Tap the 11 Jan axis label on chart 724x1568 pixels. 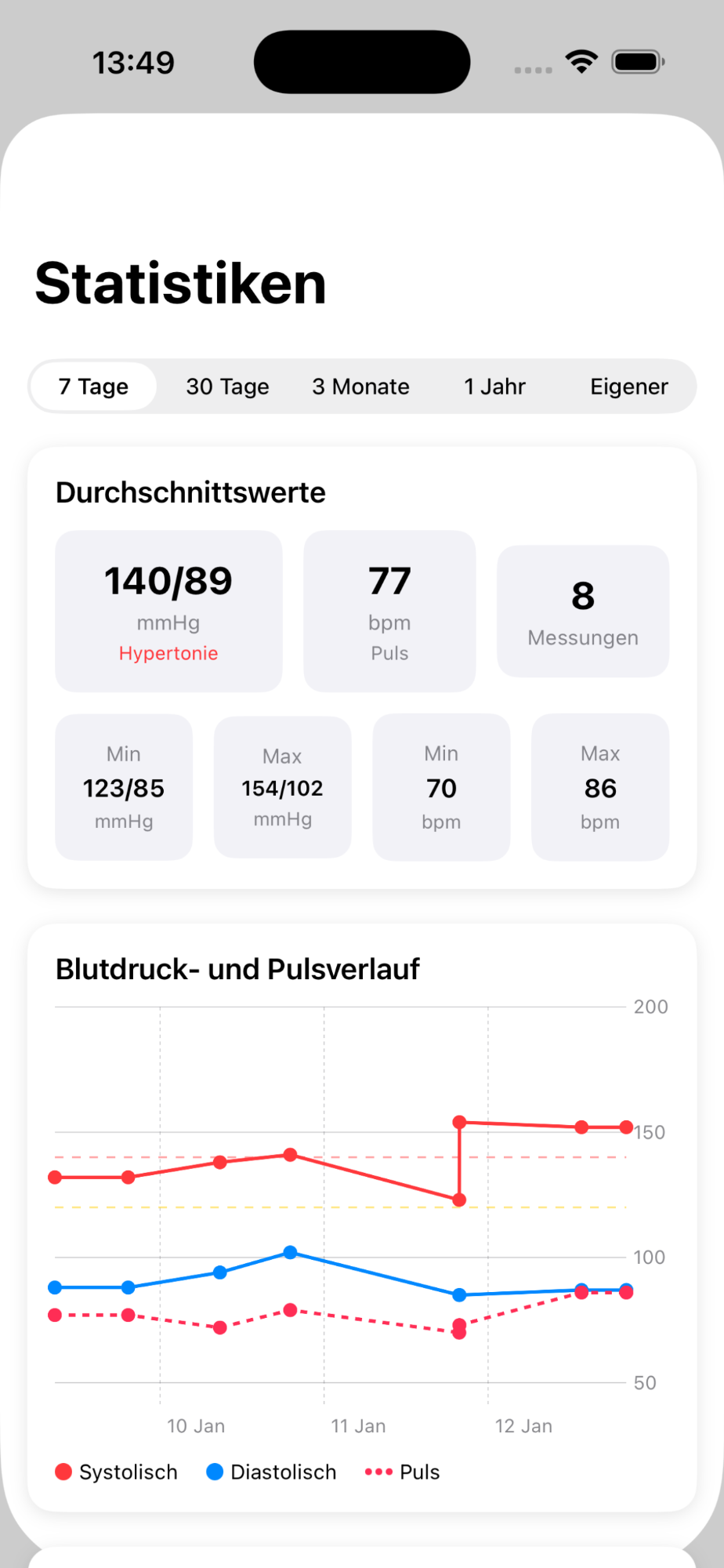point(359,1426)
